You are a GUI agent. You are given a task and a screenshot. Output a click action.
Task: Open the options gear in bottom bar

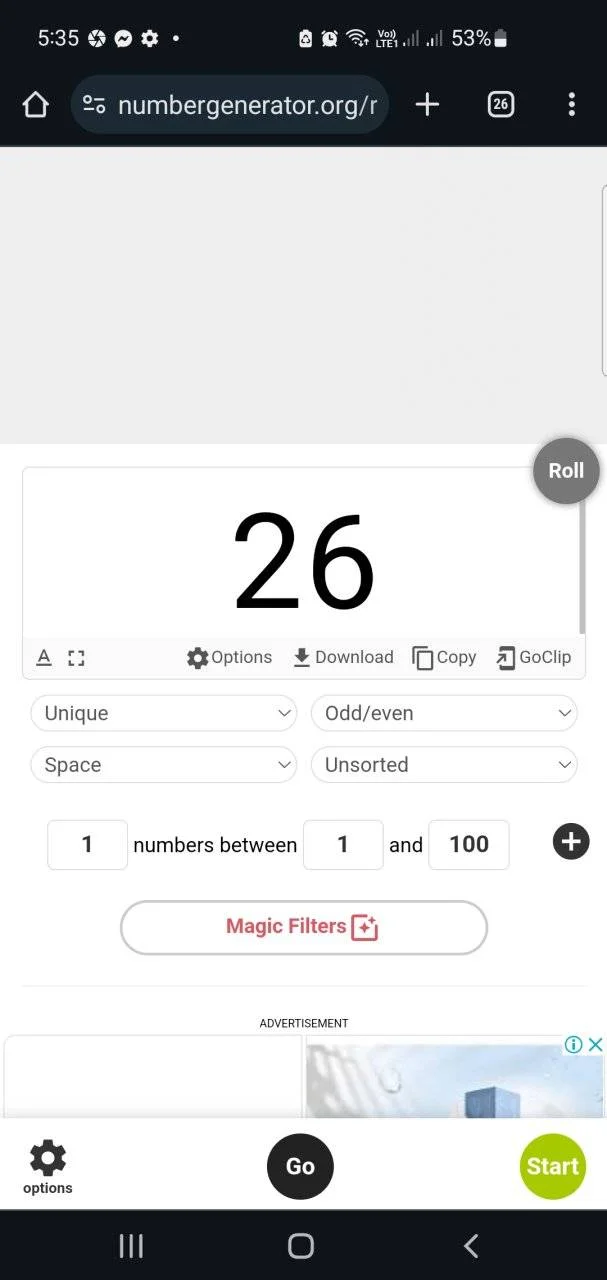click(48, 1167)
